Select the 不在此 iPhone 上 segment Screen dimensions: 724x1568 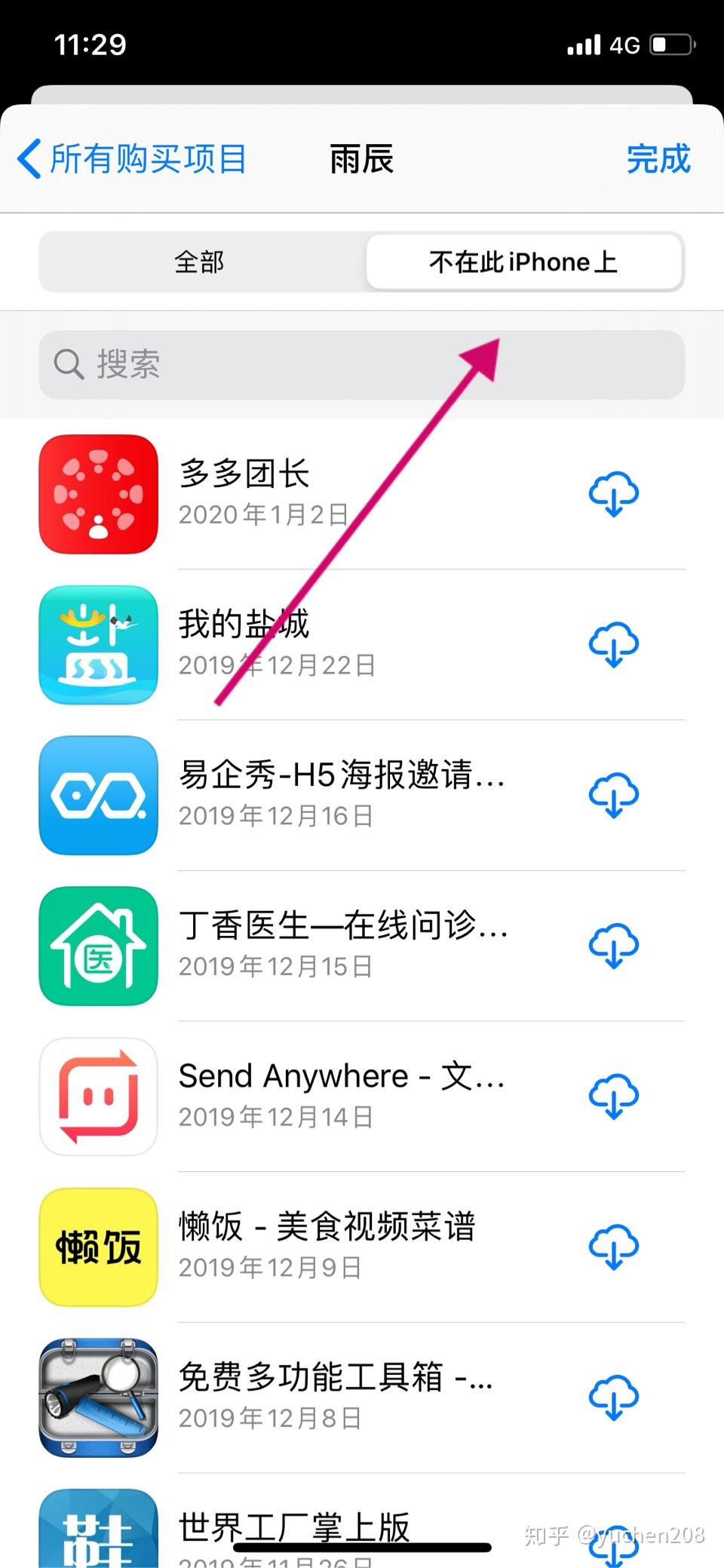click(x=523, y=262)
